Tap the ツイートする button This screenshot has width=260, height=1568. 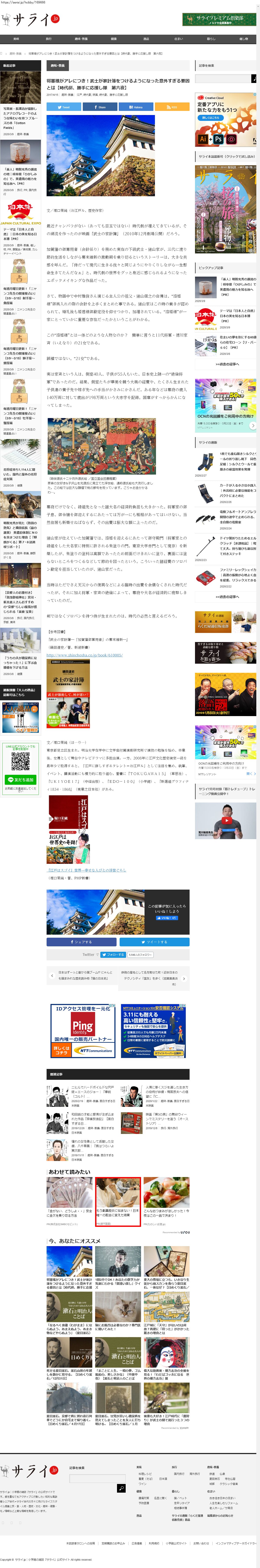coord(154,942)
